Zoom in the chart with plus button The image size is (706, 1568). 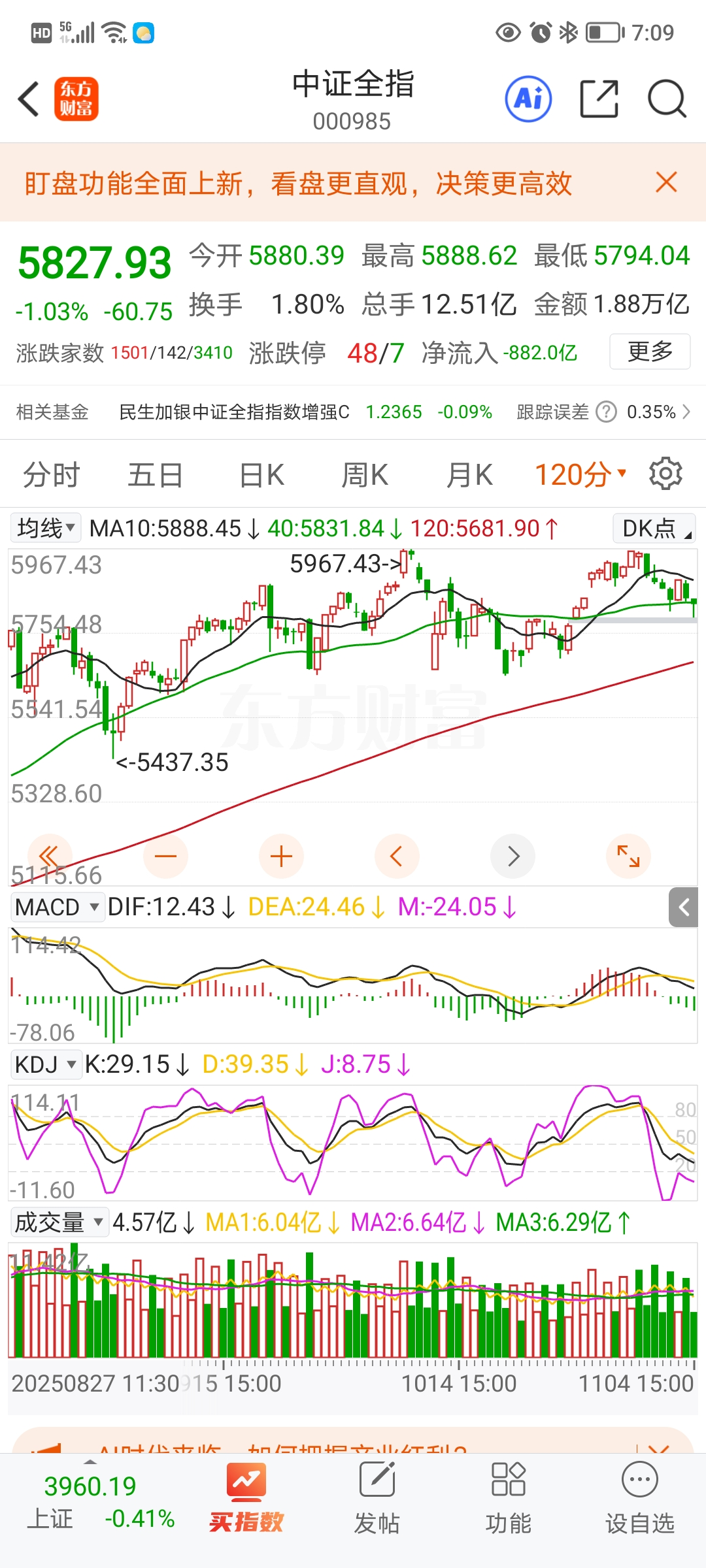(281, 856)
